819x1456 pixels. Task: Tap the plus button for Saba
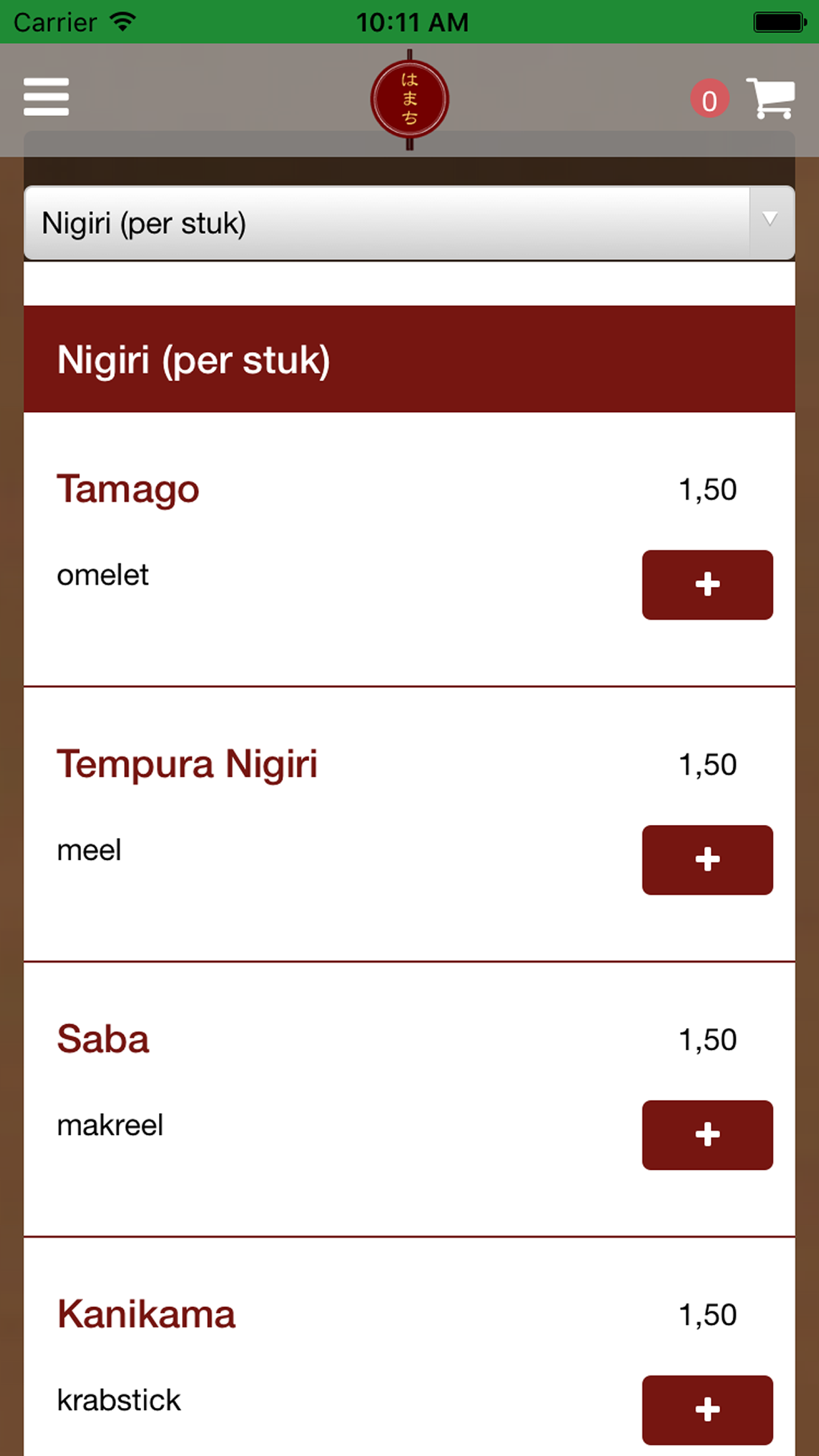(x=707, y=1135)
